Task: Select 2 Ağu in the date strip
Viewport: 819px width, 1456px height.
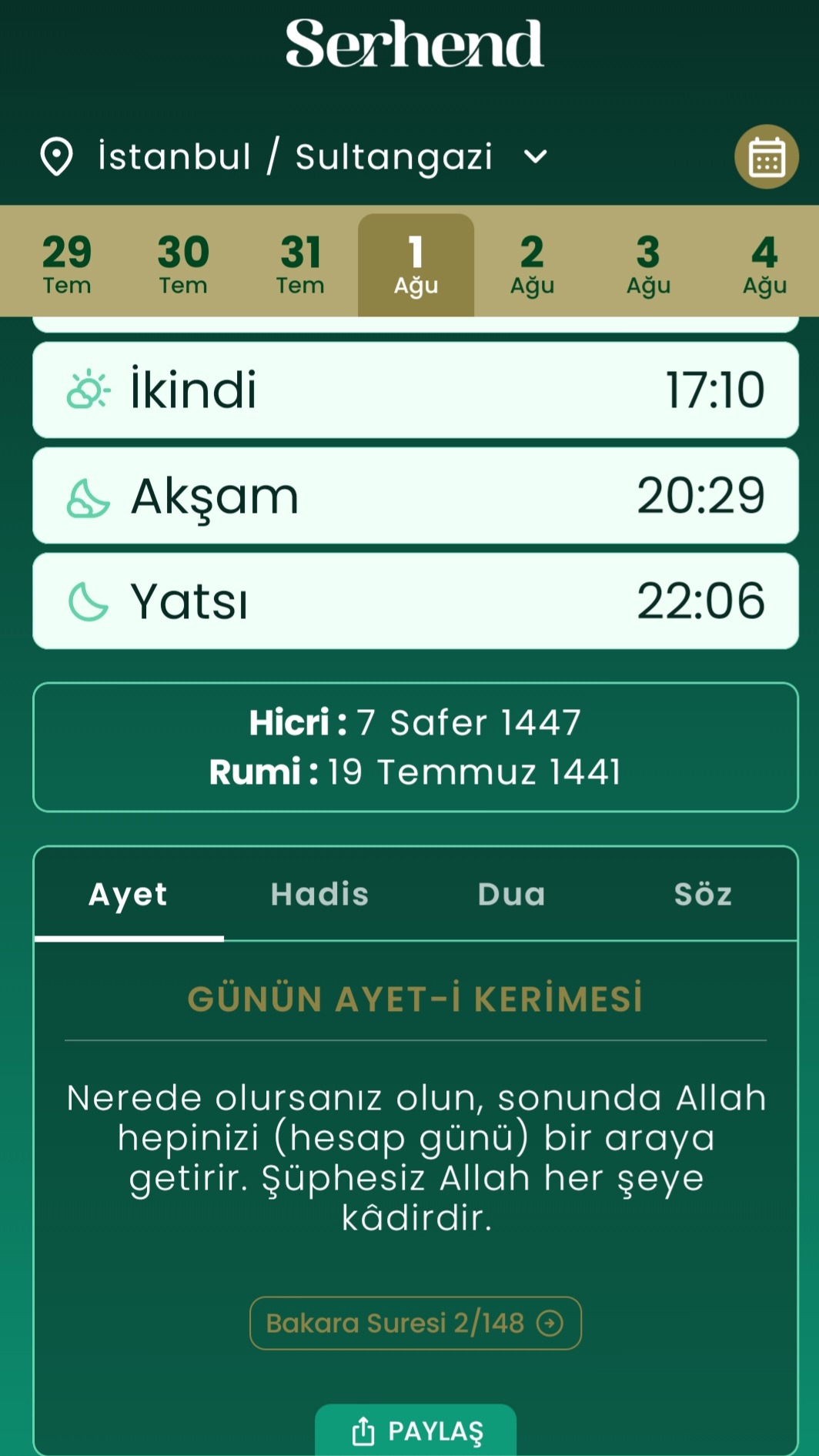Action: (532, 264)
